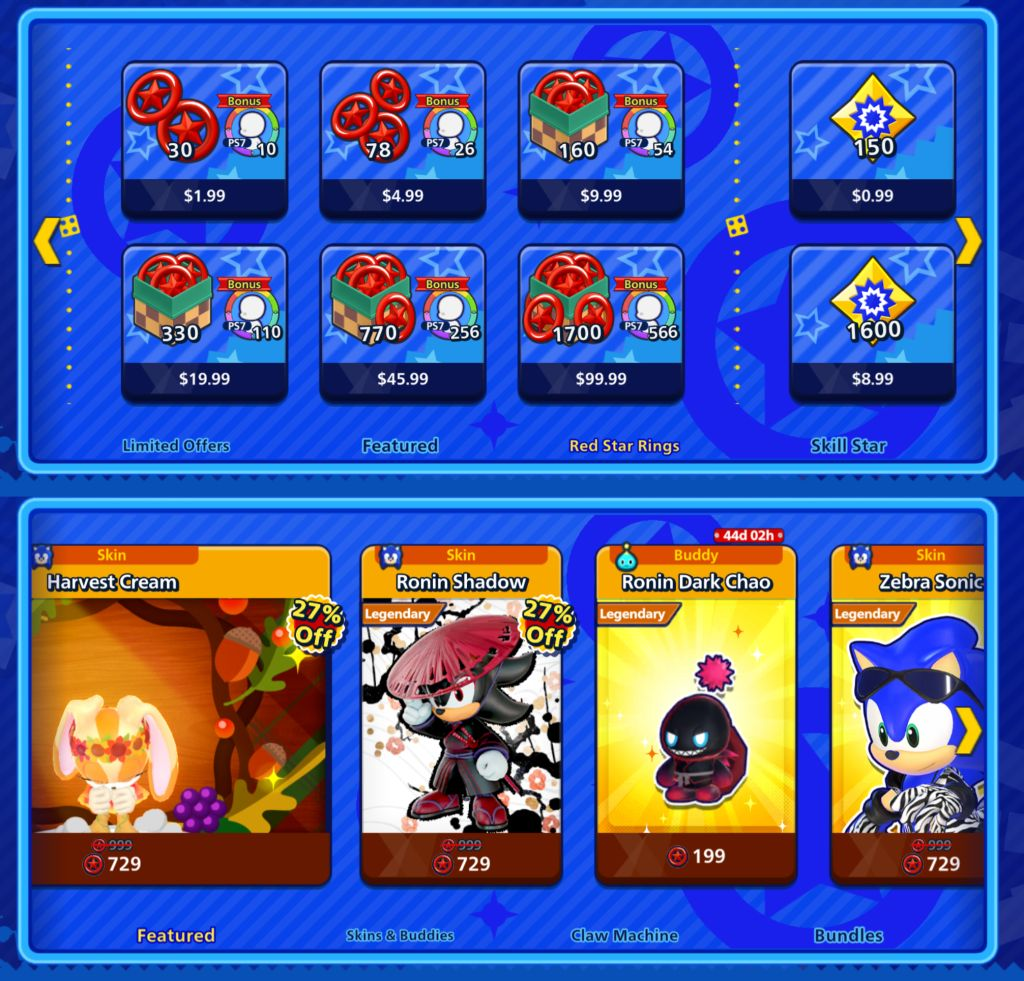Viewport: 1024px width, 981px height.
Task: Switch to the Limited Offers tab
Action: point(176,445)
